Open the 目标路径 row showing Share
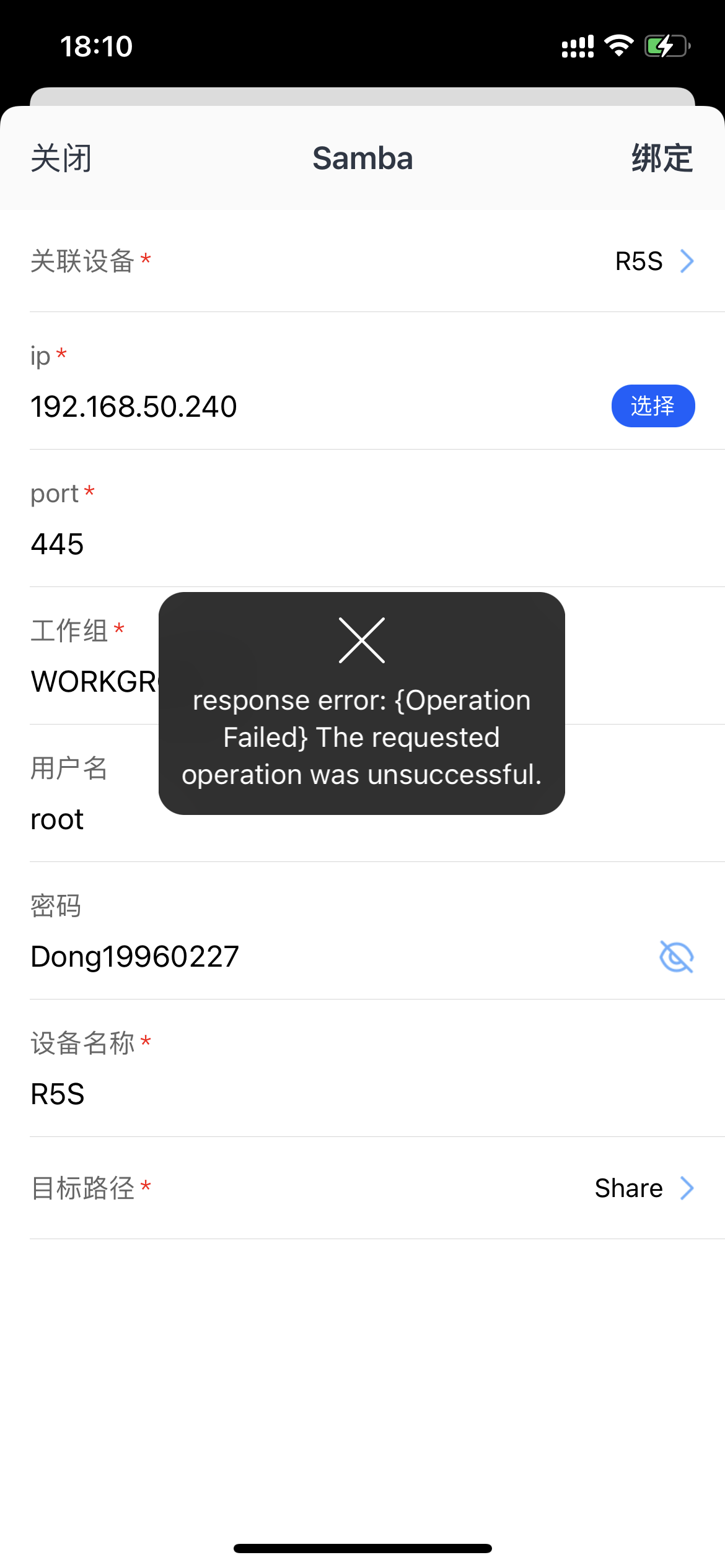Image resolution: width=725 pixels, height=1568 pixels. coord(362,1188)
